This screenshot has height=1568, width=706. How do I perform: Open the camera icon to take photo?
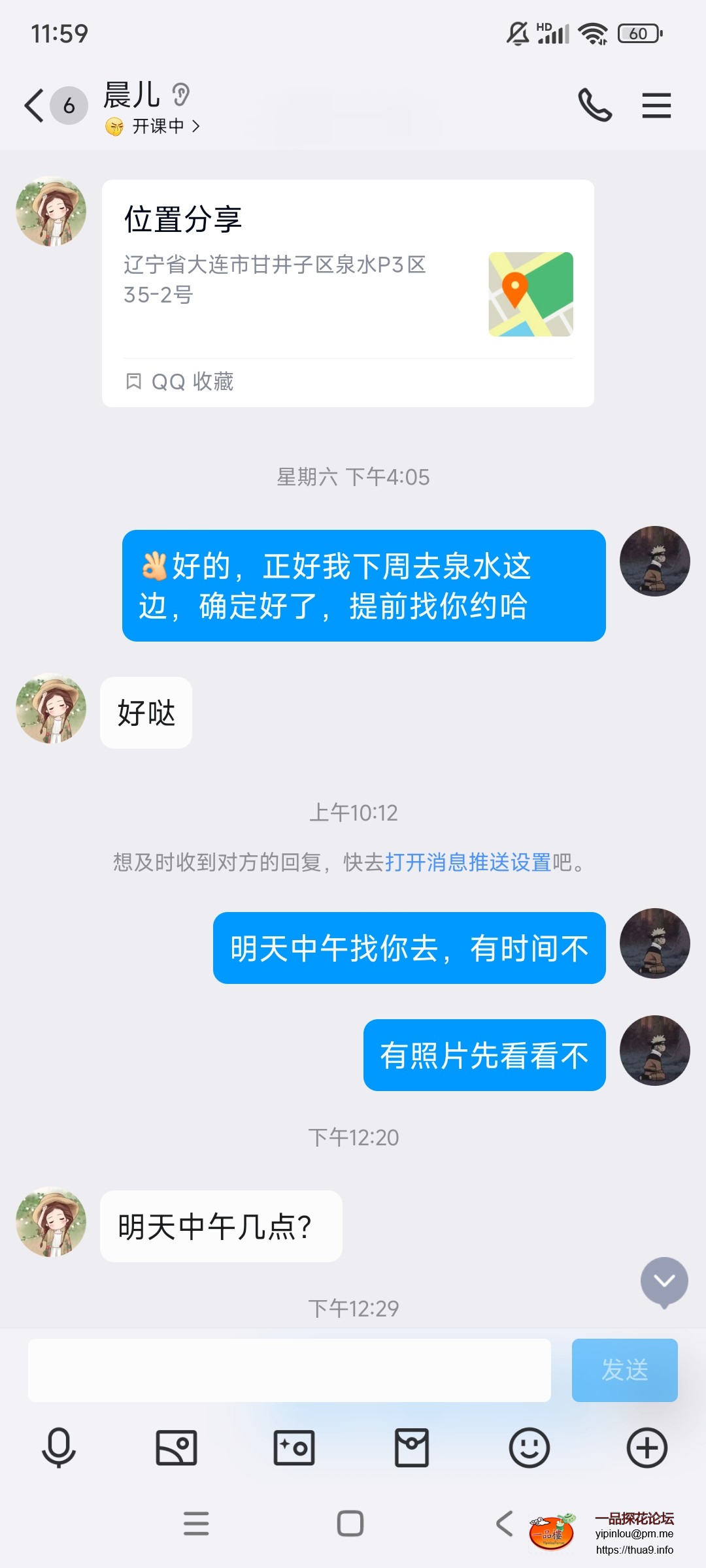click(x=294, y=1448)
